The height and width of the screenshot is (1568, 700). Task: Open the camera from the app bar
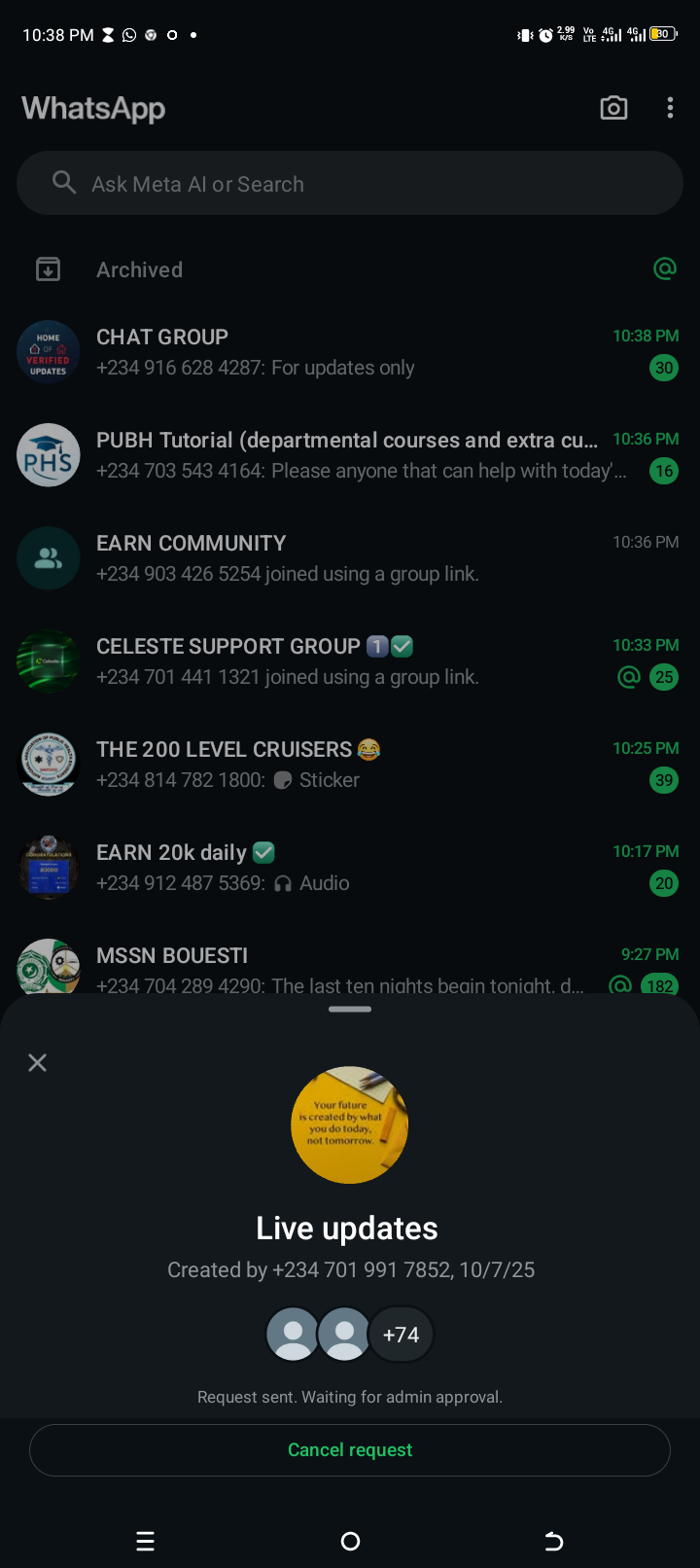(x=613, y=108)
